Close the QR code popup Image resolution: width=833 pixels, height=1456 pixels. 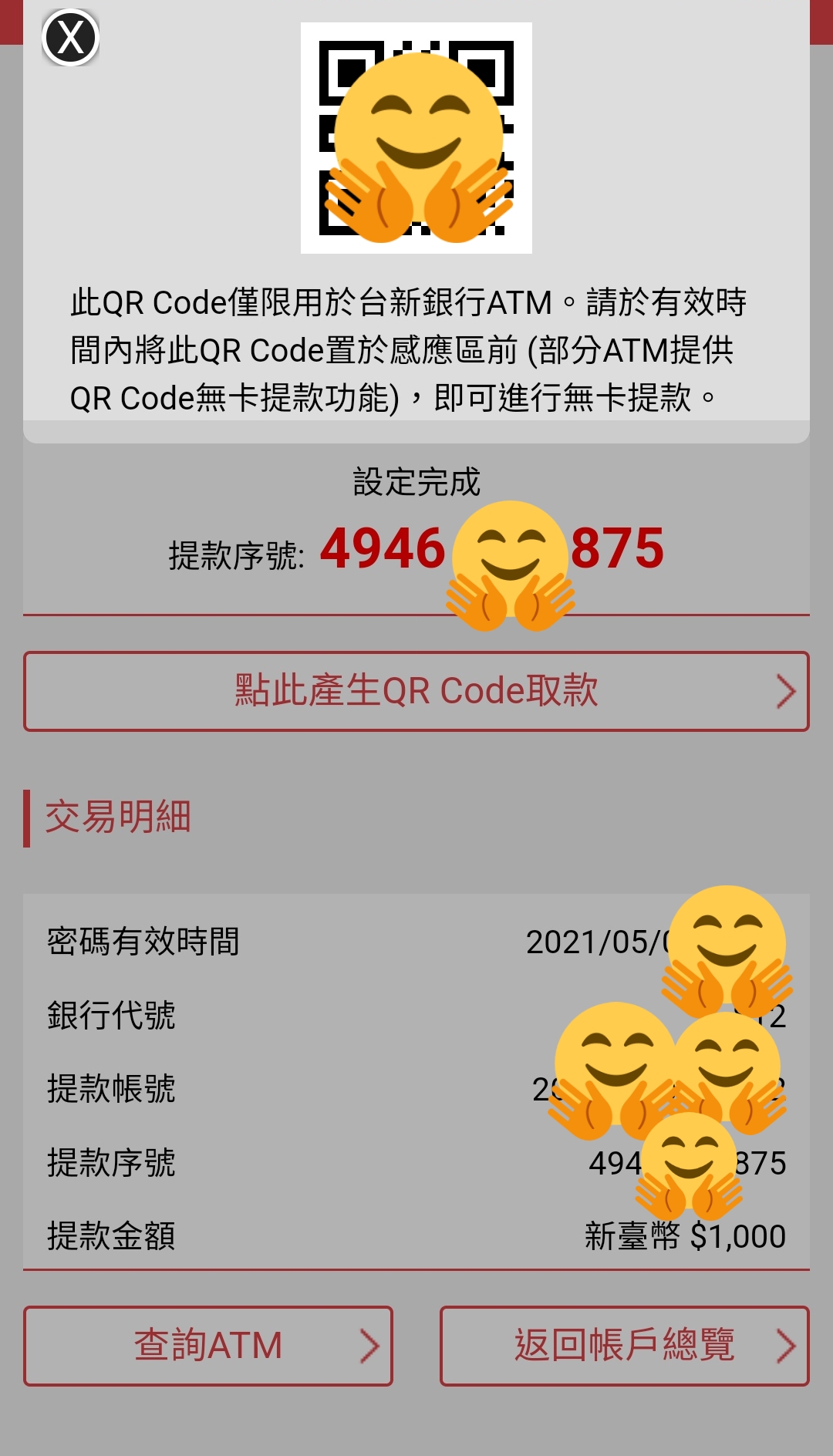pyautogui.click(x=70, y=37)
